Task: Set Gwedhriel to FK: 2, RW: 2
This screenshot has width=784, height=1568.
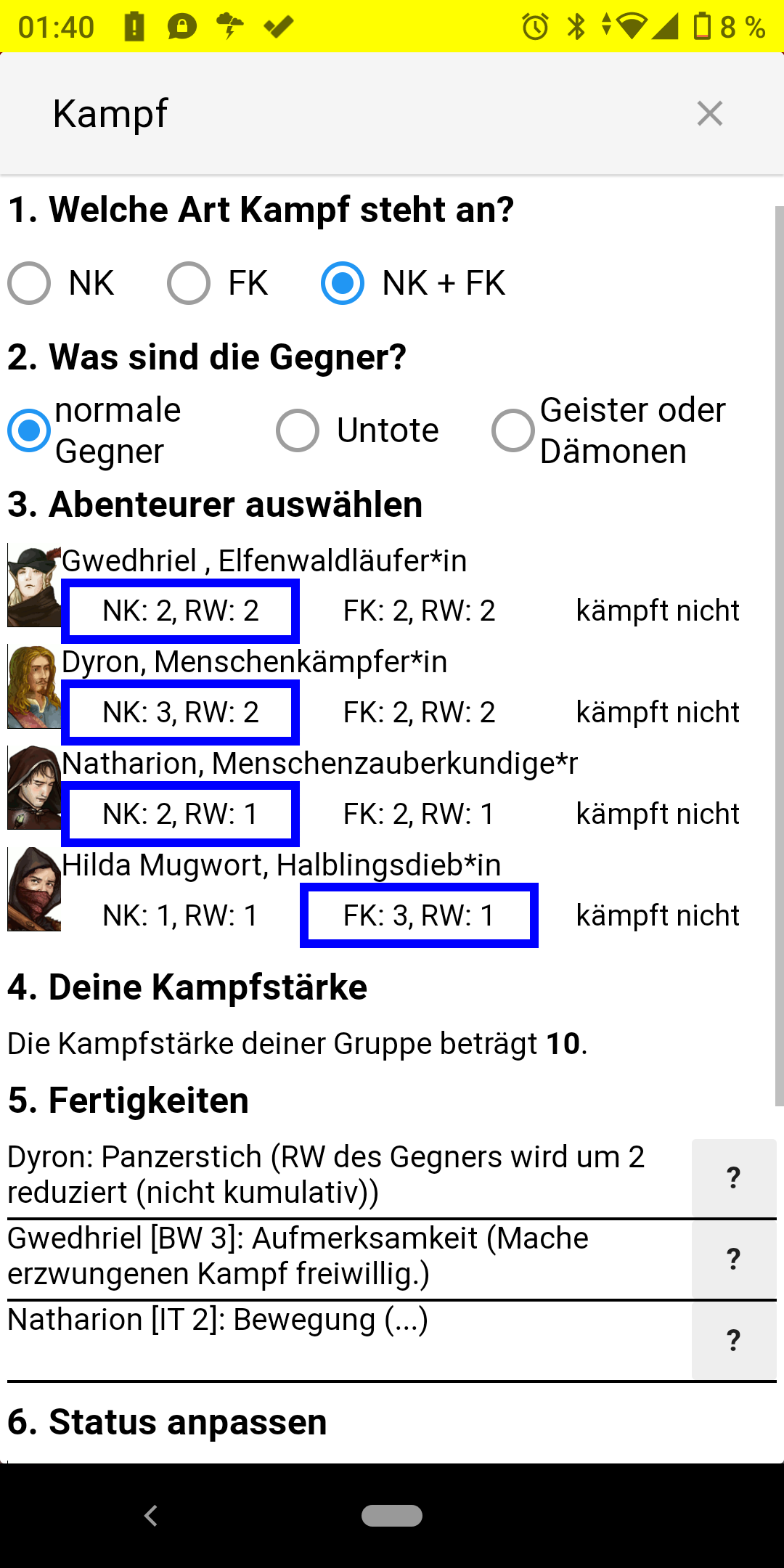Action: coord(419,611)
